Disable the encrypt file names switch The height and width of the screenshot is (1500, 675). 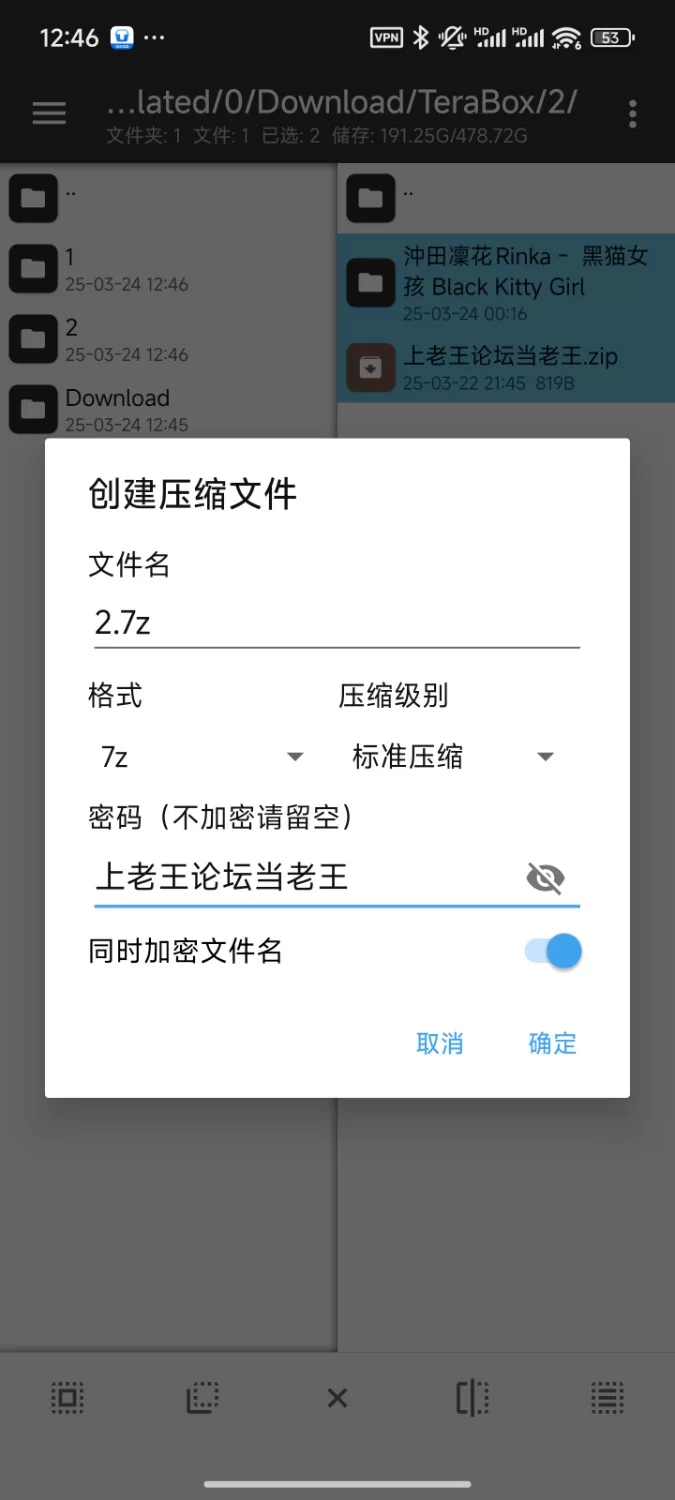point(553,951)
